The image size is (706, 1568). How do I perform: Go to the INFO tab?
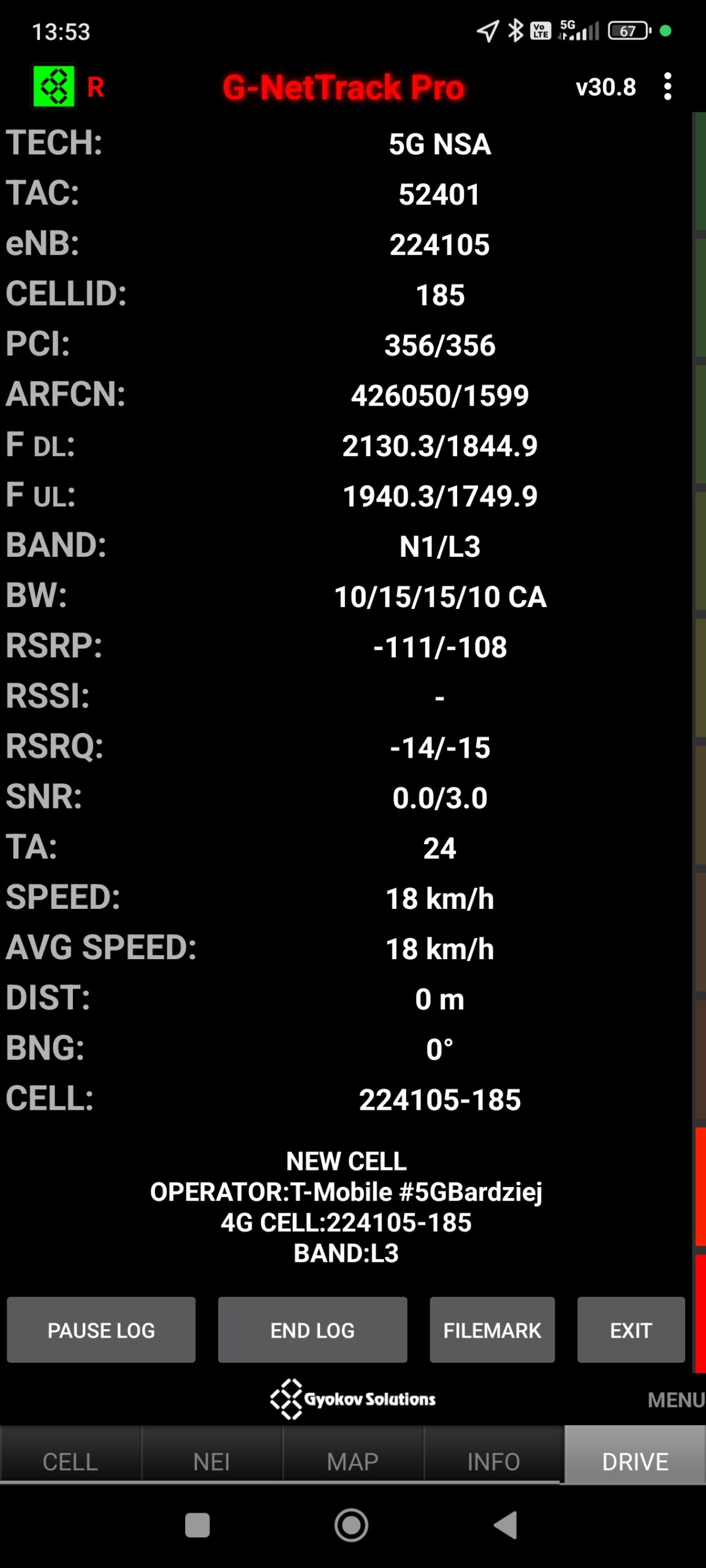point(493,1461)
